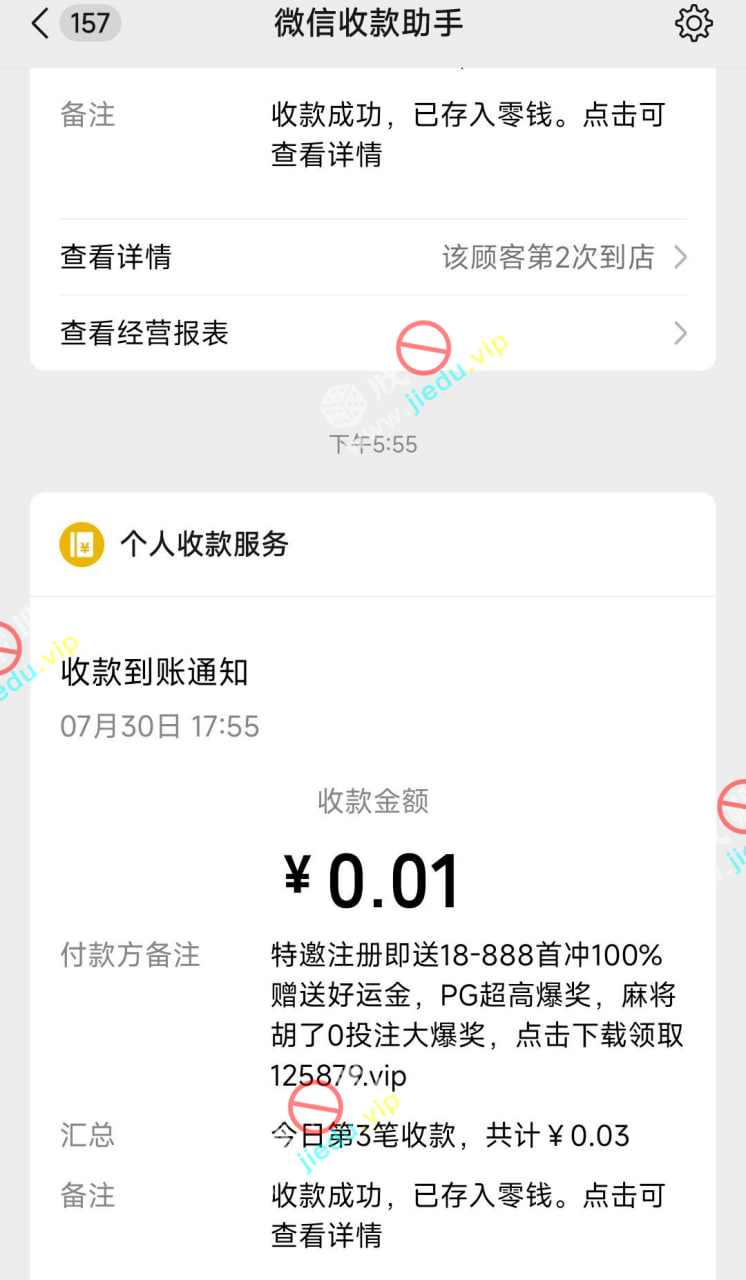Open the 收款到账通知 payment card
Image resolution: width=746 pixels, height=1280 pixels.
[373, 880]
